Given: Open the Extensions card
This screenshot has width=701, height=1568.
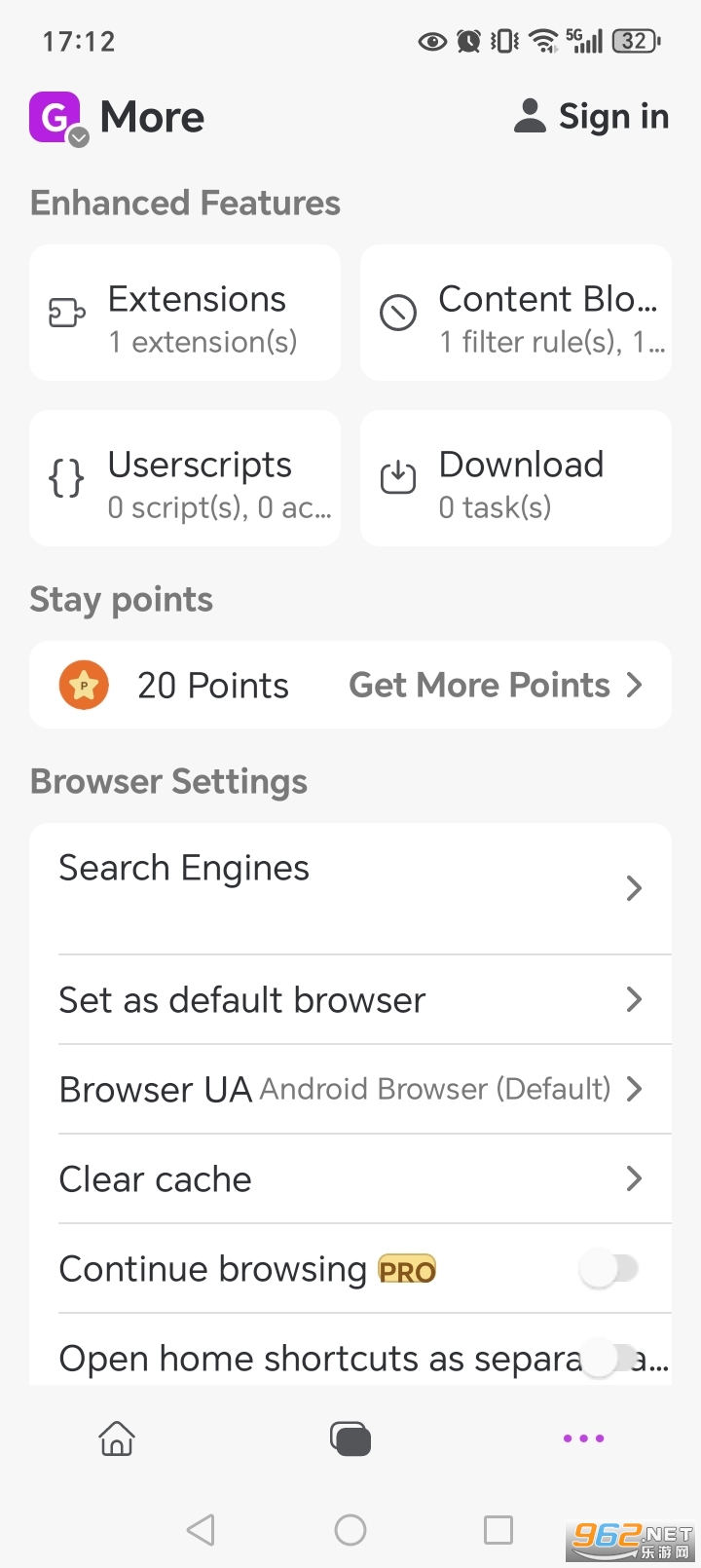Looking at the screenshot, I should point(185,314).
